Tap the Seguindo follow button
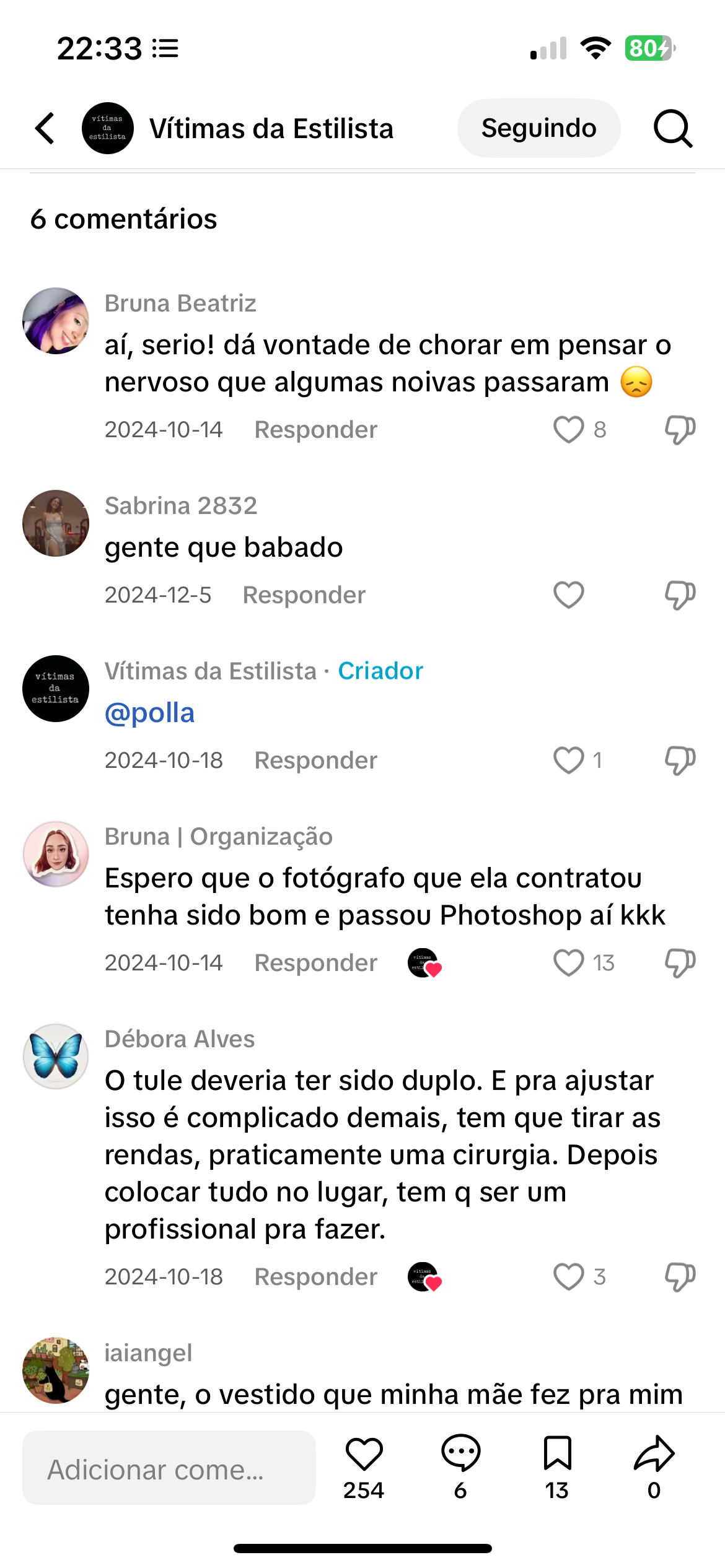This screenshot has width=725, height=1568. point(538,128)
